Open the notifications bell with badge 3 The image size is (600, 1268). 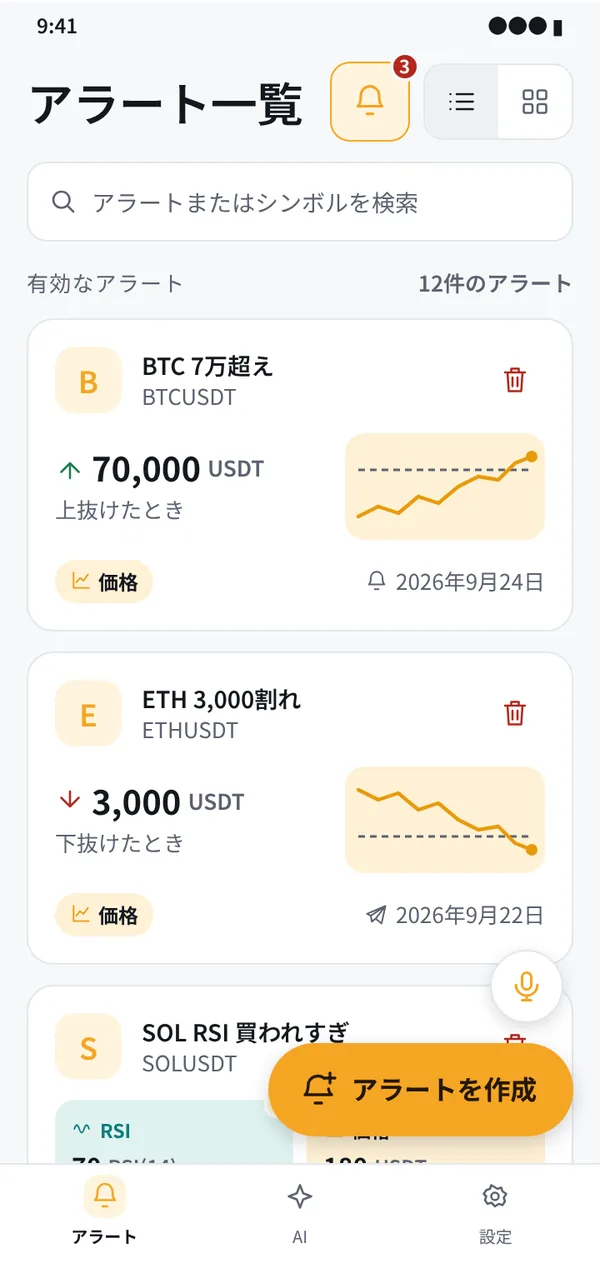tap(370, 102)
